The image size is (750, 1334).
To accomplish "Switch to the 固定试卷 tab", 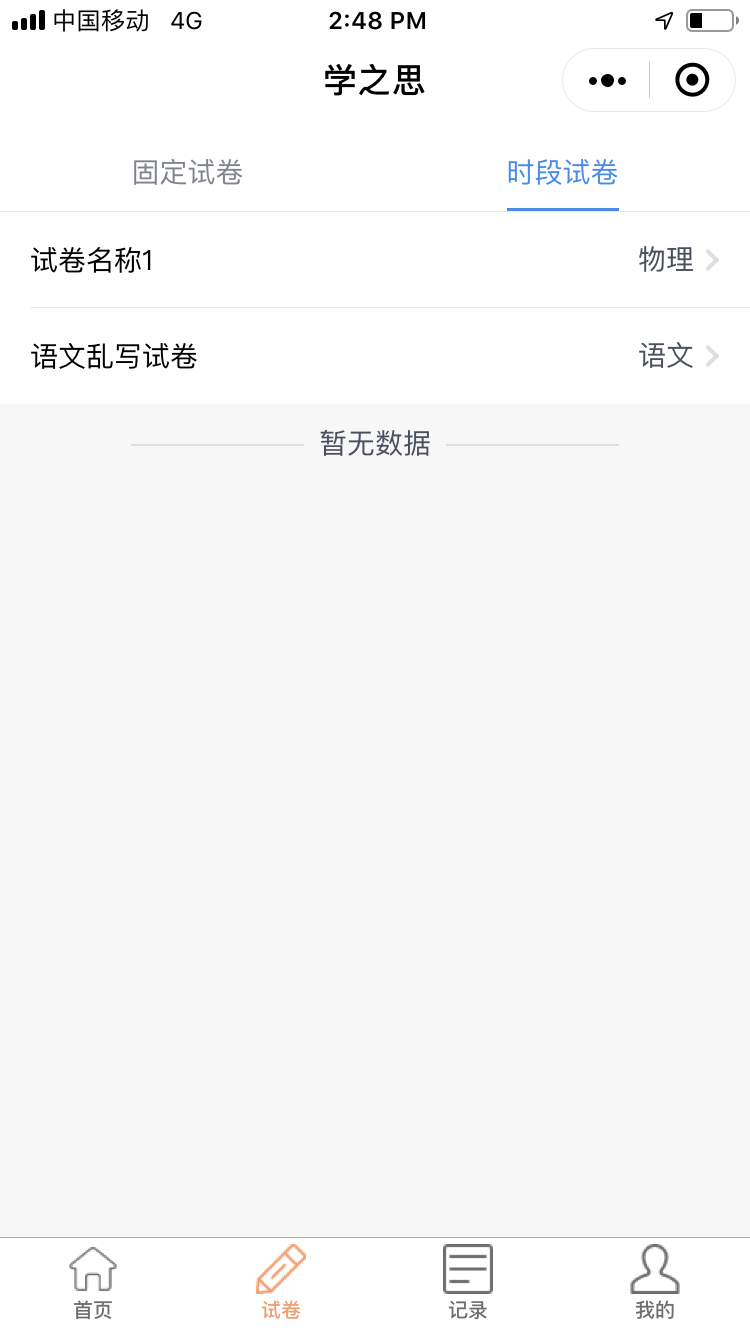I will click(x=188, y=173).
